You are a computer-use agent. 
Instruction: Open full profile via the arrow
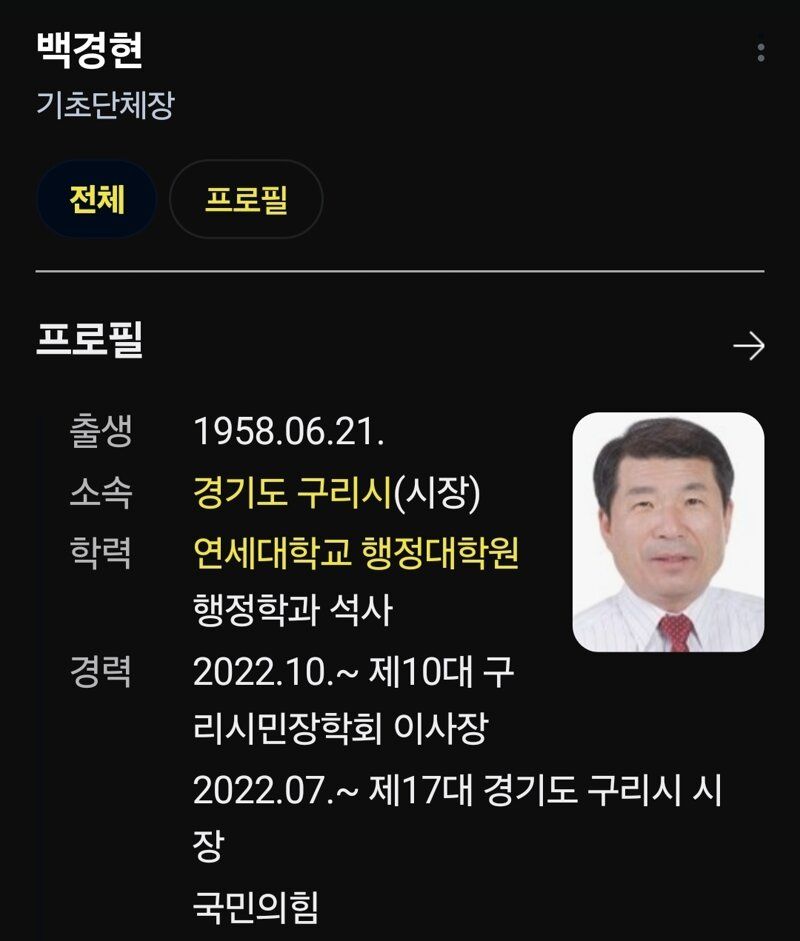point(748,347)
